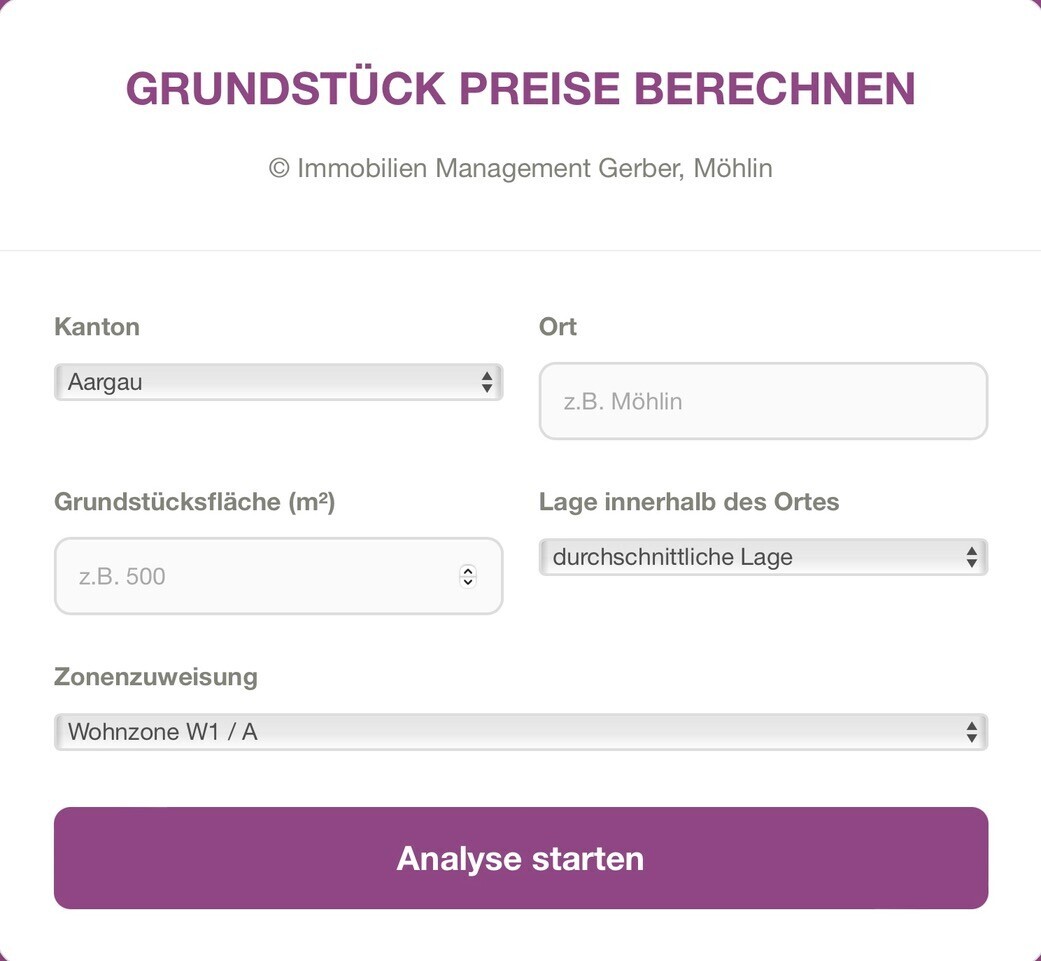This screenshot has height=961, width=1041.
Task: Open the Zonenzuweisung dropdown
Action: click(520, 732)
